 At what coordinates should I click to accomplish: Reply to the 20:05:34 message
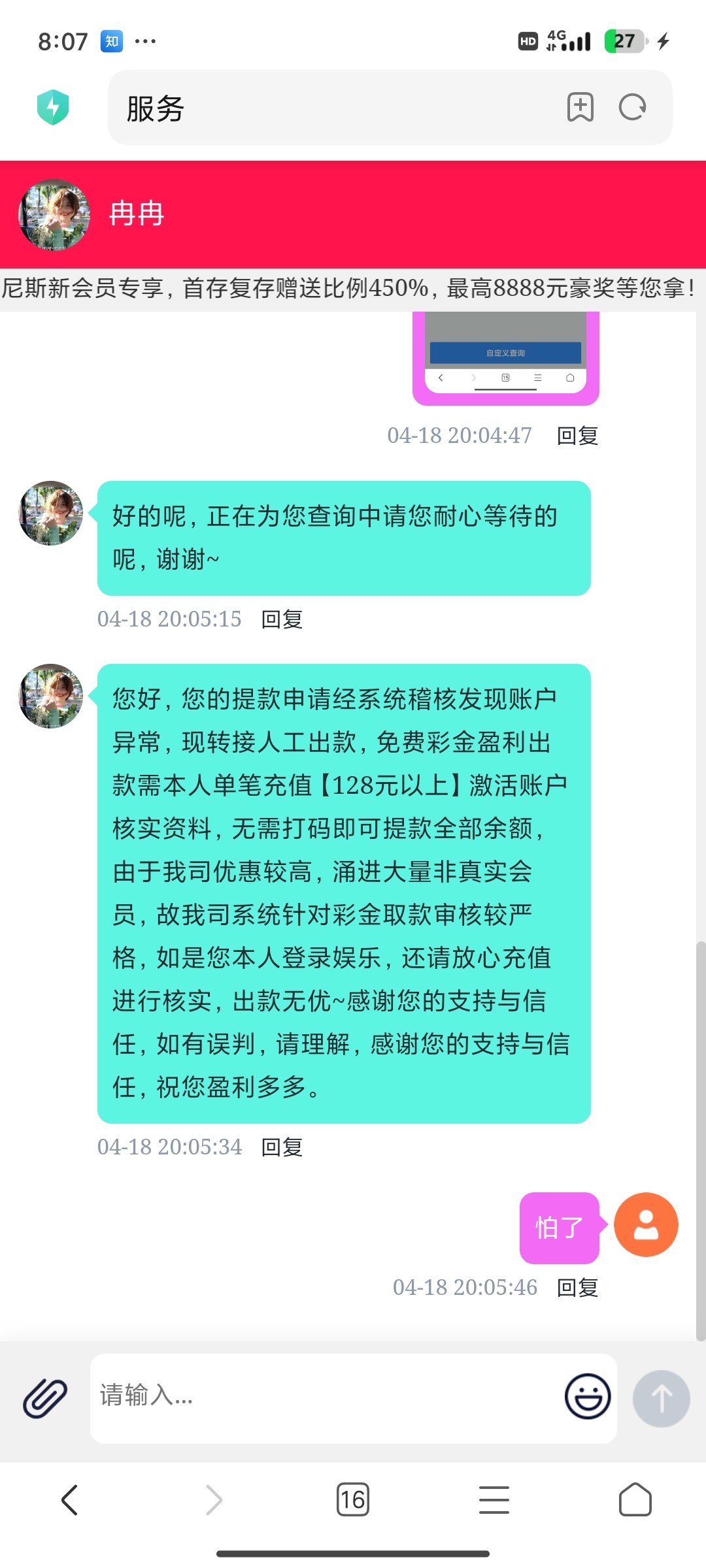point(282,1147)
